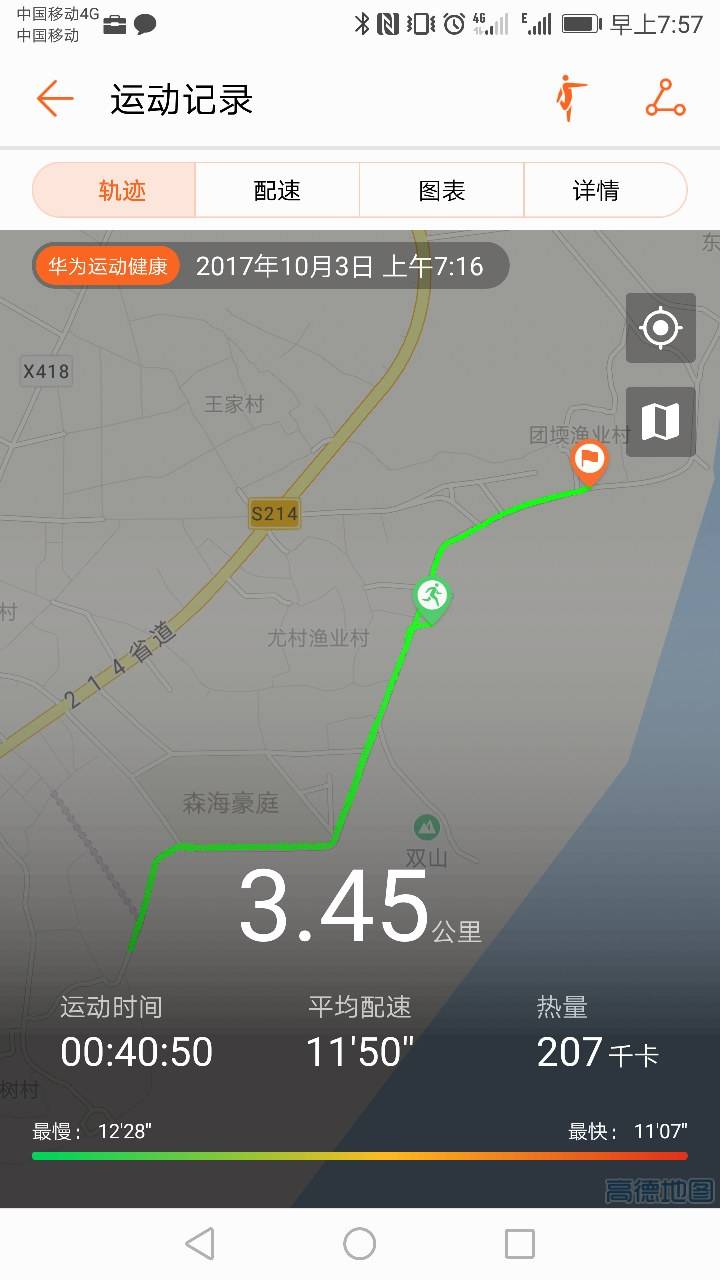Change the map layer type
The height and width of the screenshot is (1280, 720).
tap(660, 421)
